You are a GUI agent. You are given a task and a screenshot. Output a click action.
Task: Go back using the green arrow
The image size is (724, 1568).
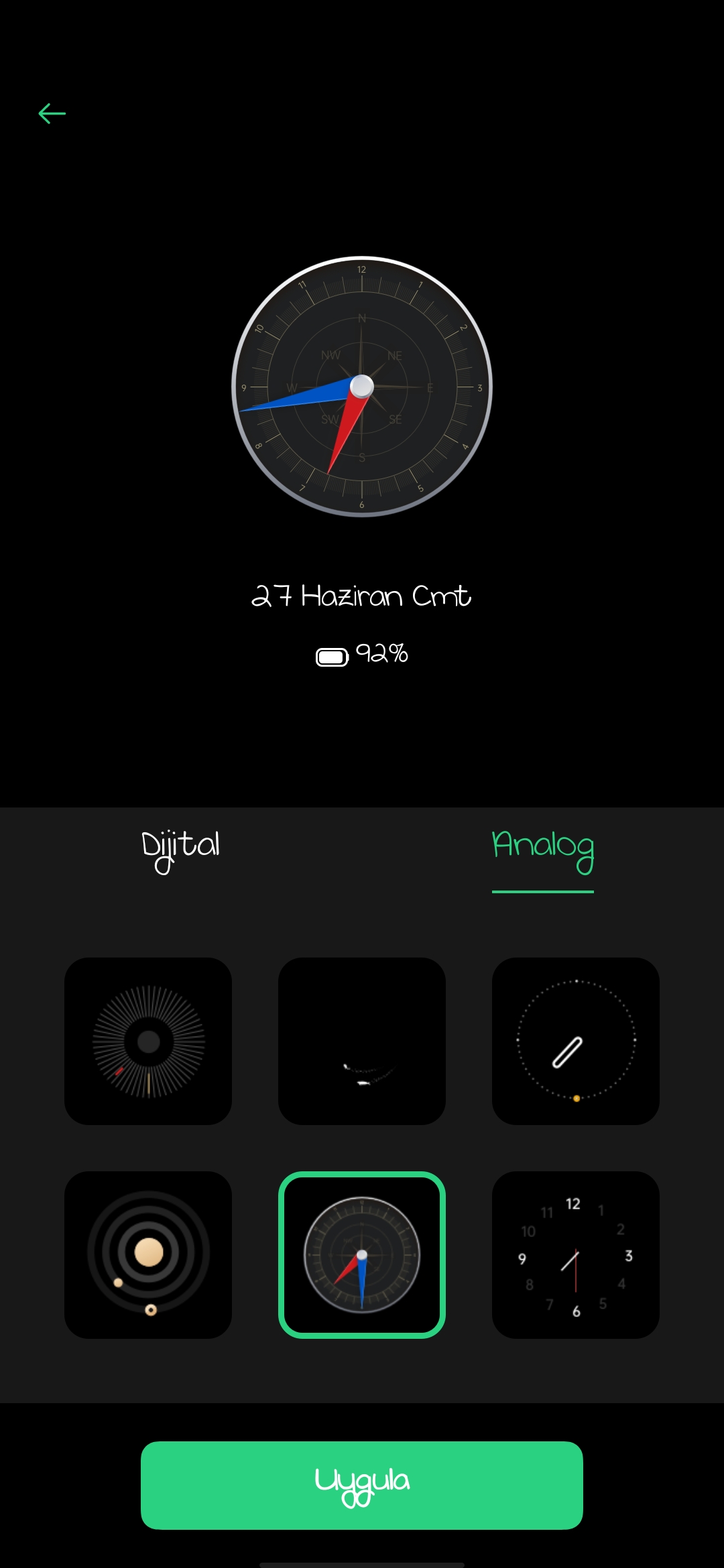coord(52,113)
